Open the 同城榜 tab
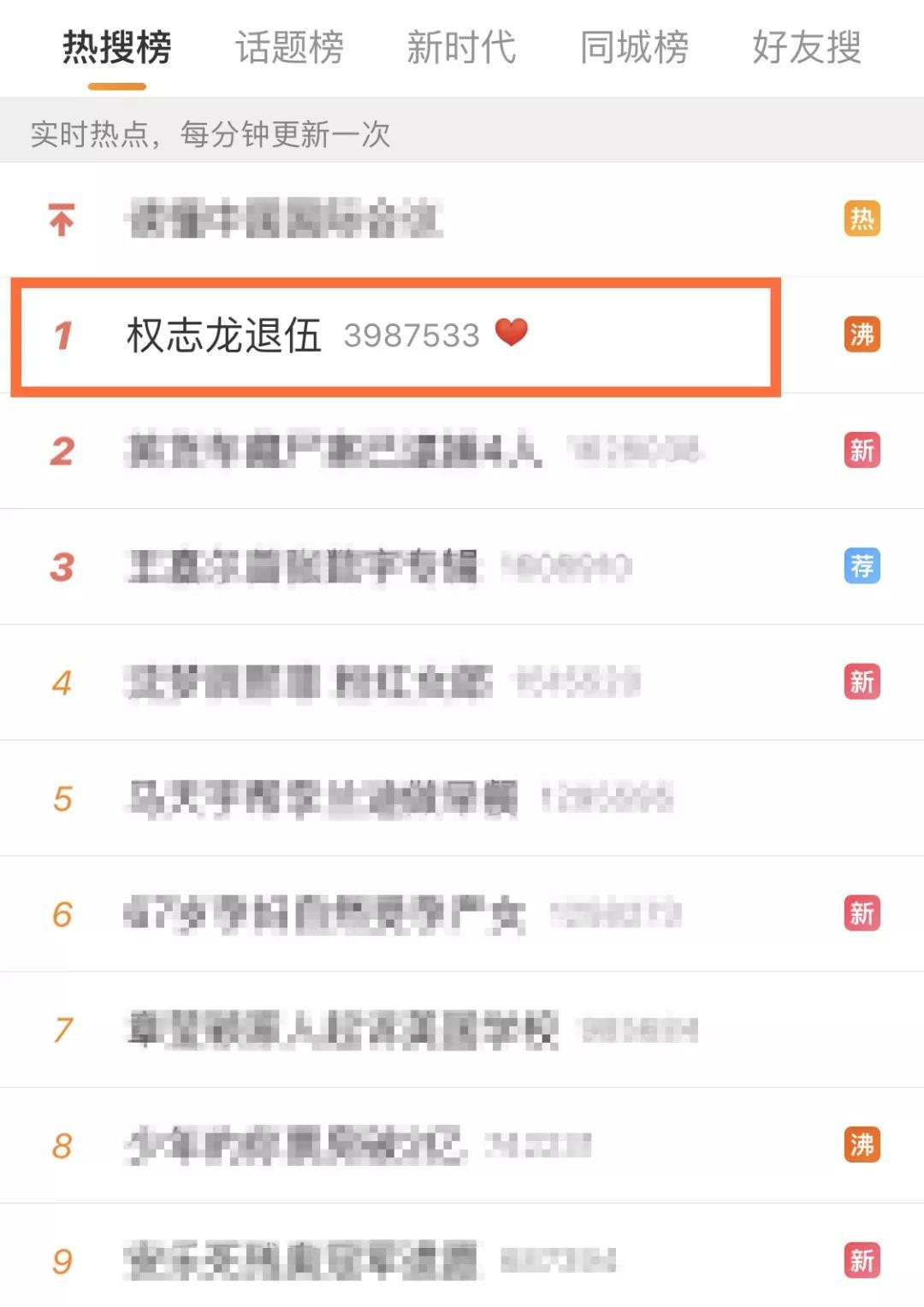 (634, 48)
